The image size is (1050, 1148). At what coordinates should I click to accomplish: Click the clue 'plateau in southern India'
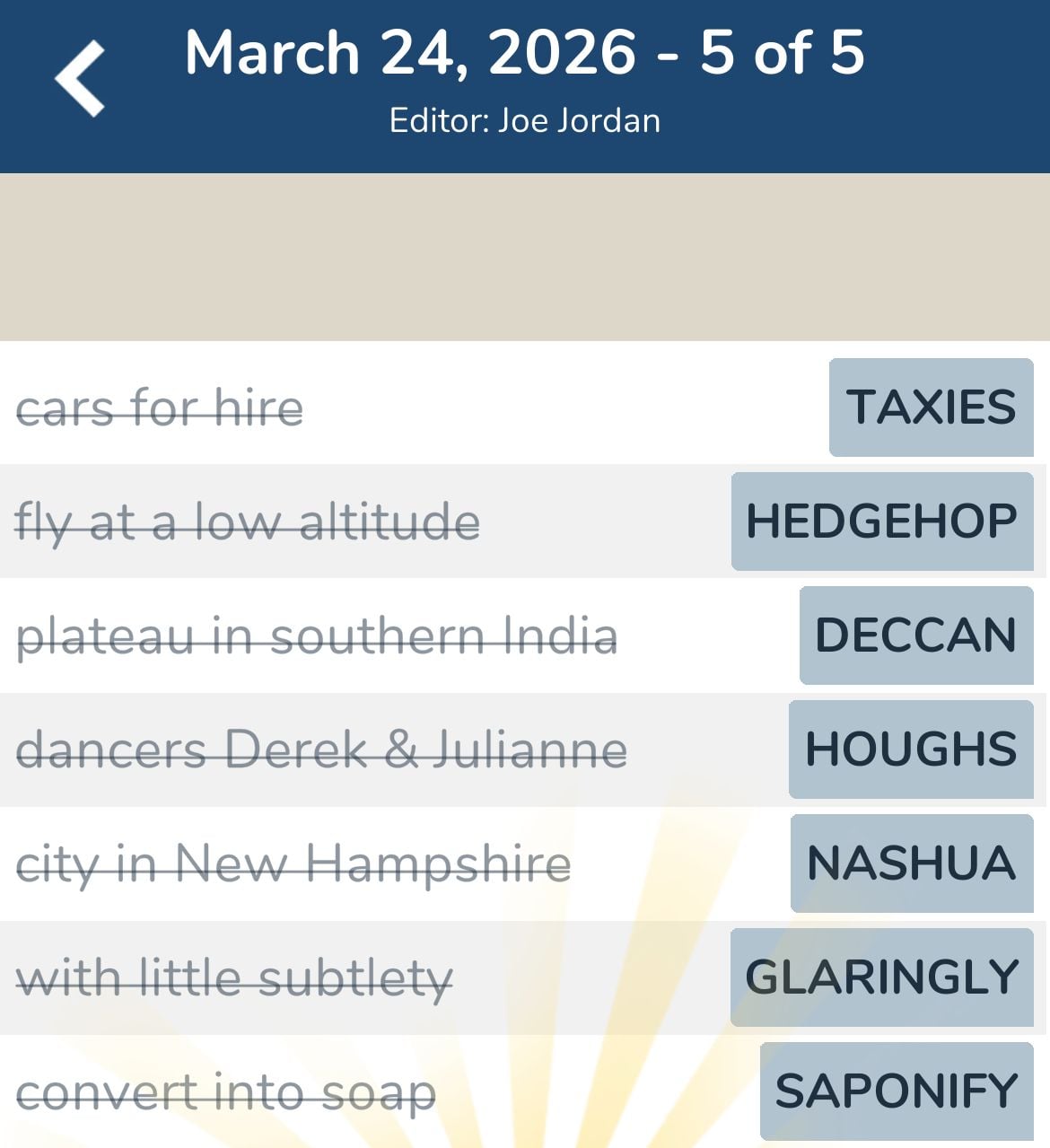point(318,635)
